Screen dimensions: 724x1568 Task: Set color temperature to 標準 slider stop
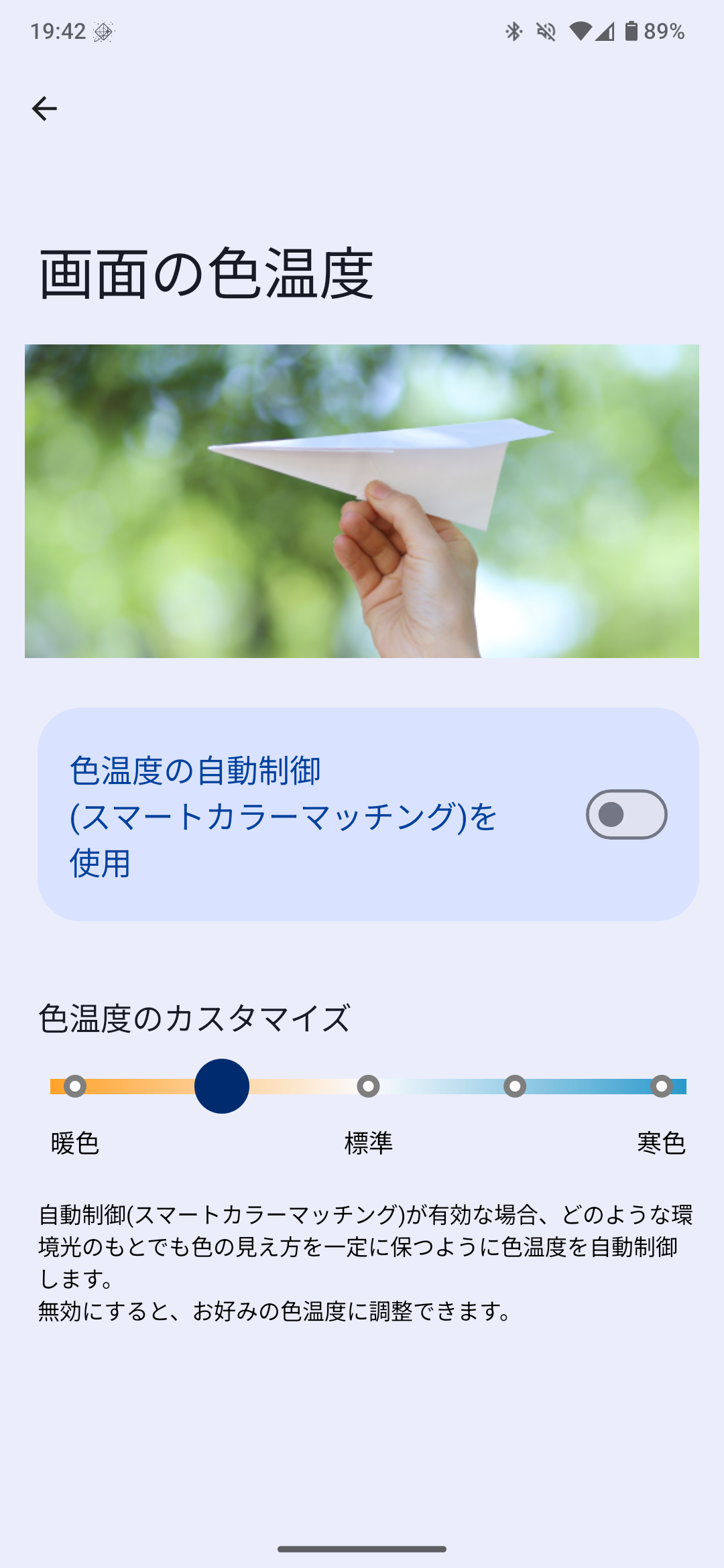[x=368, y=1086]
